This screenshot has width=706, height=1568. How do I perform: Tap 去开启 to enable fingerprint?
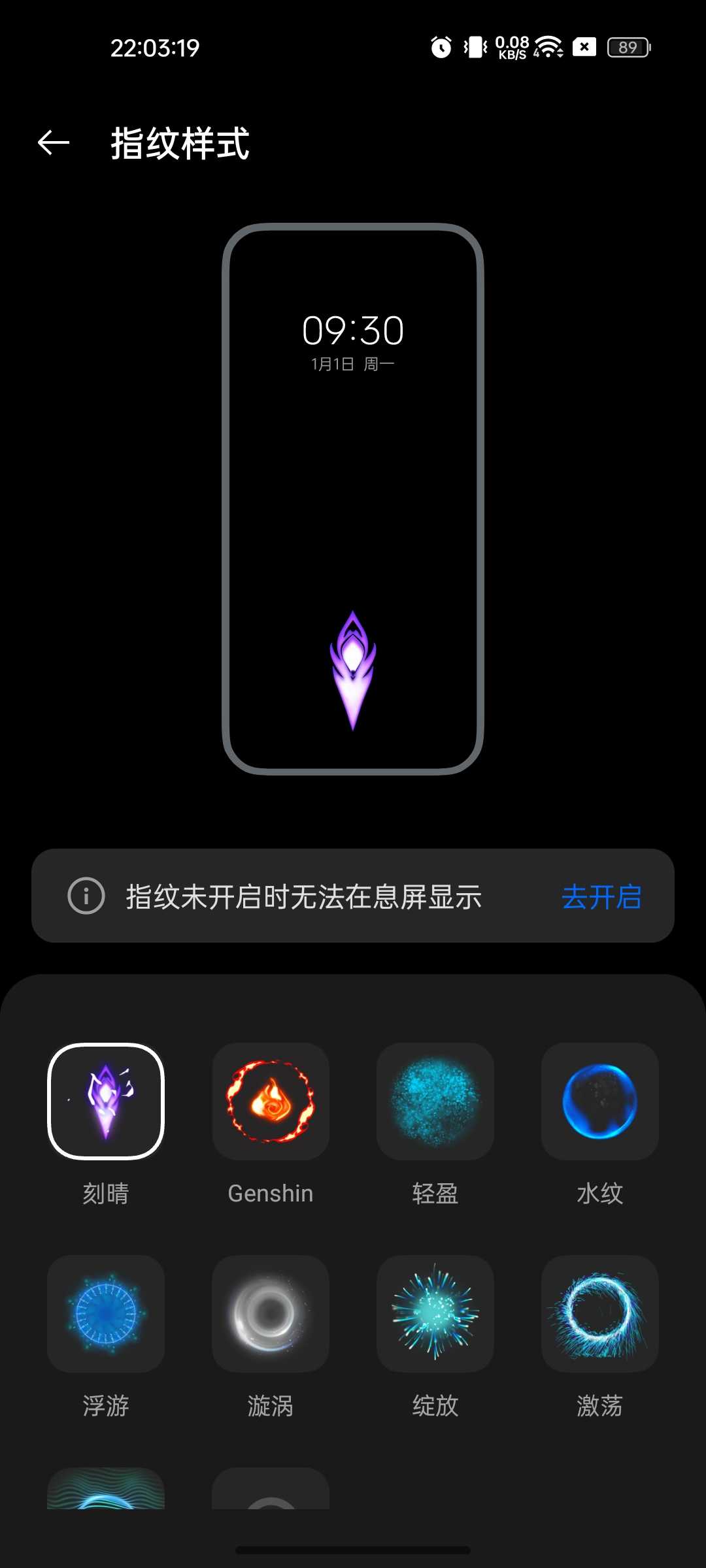(x=601, y=896)
